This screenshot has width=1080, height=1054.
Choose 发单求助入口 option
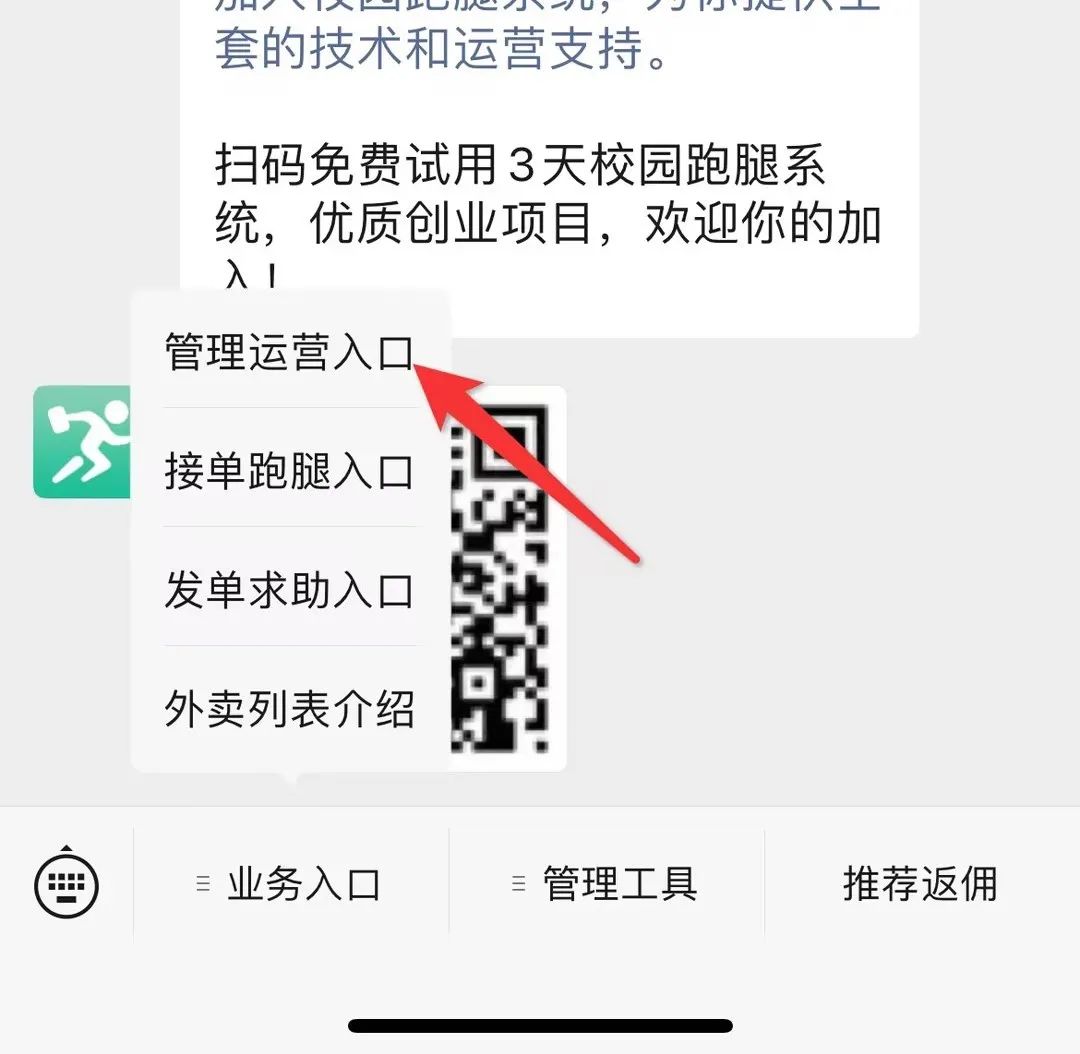click(x=289, y=590)
